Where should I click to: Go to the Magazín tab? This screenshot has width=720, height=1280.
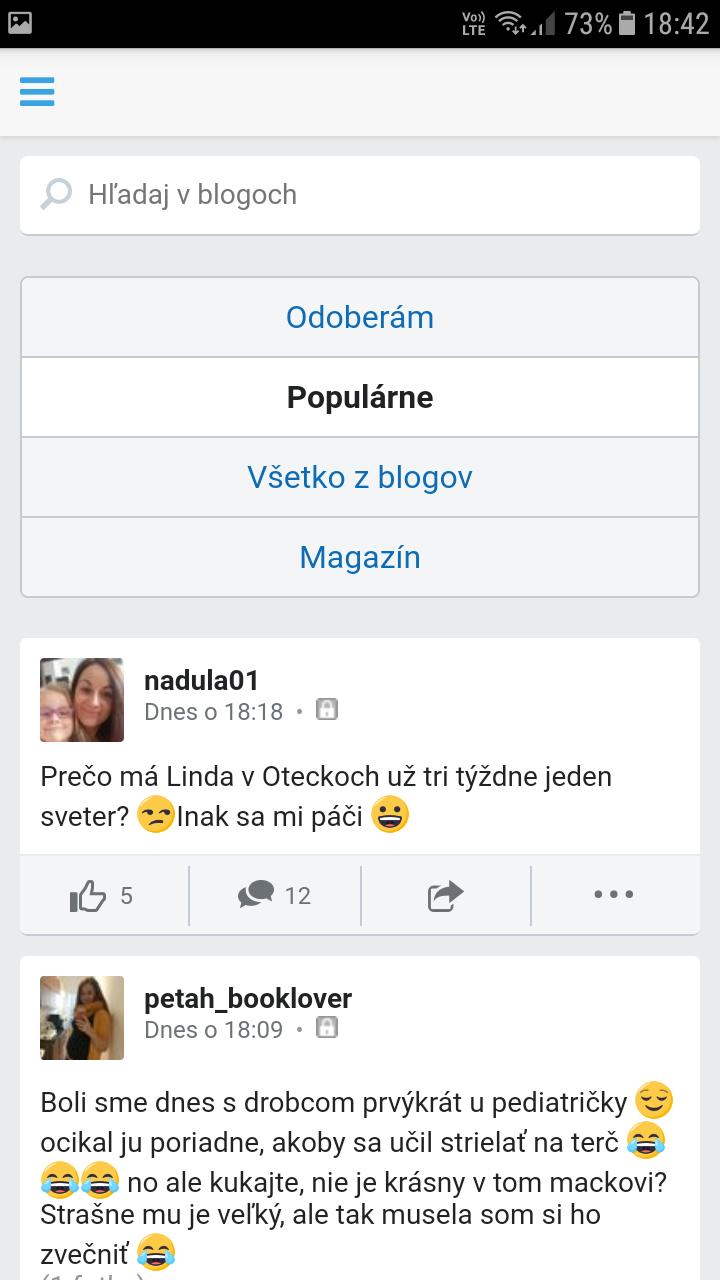pos(360,557)
